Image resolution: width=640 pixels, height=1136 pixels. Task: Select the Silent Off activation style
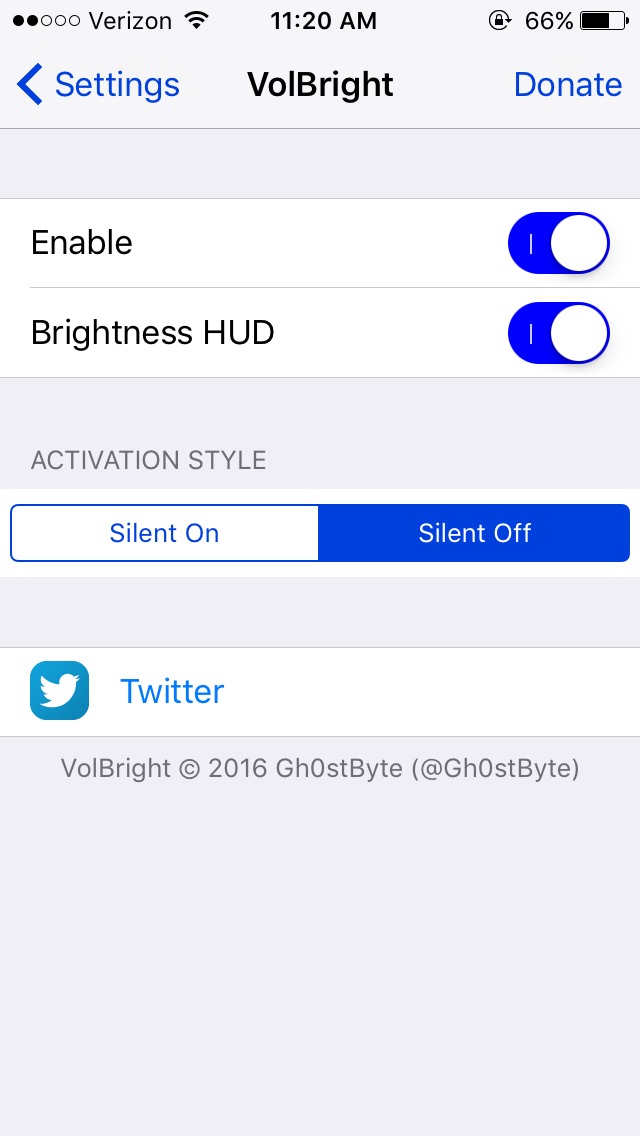tap(474, 533)
